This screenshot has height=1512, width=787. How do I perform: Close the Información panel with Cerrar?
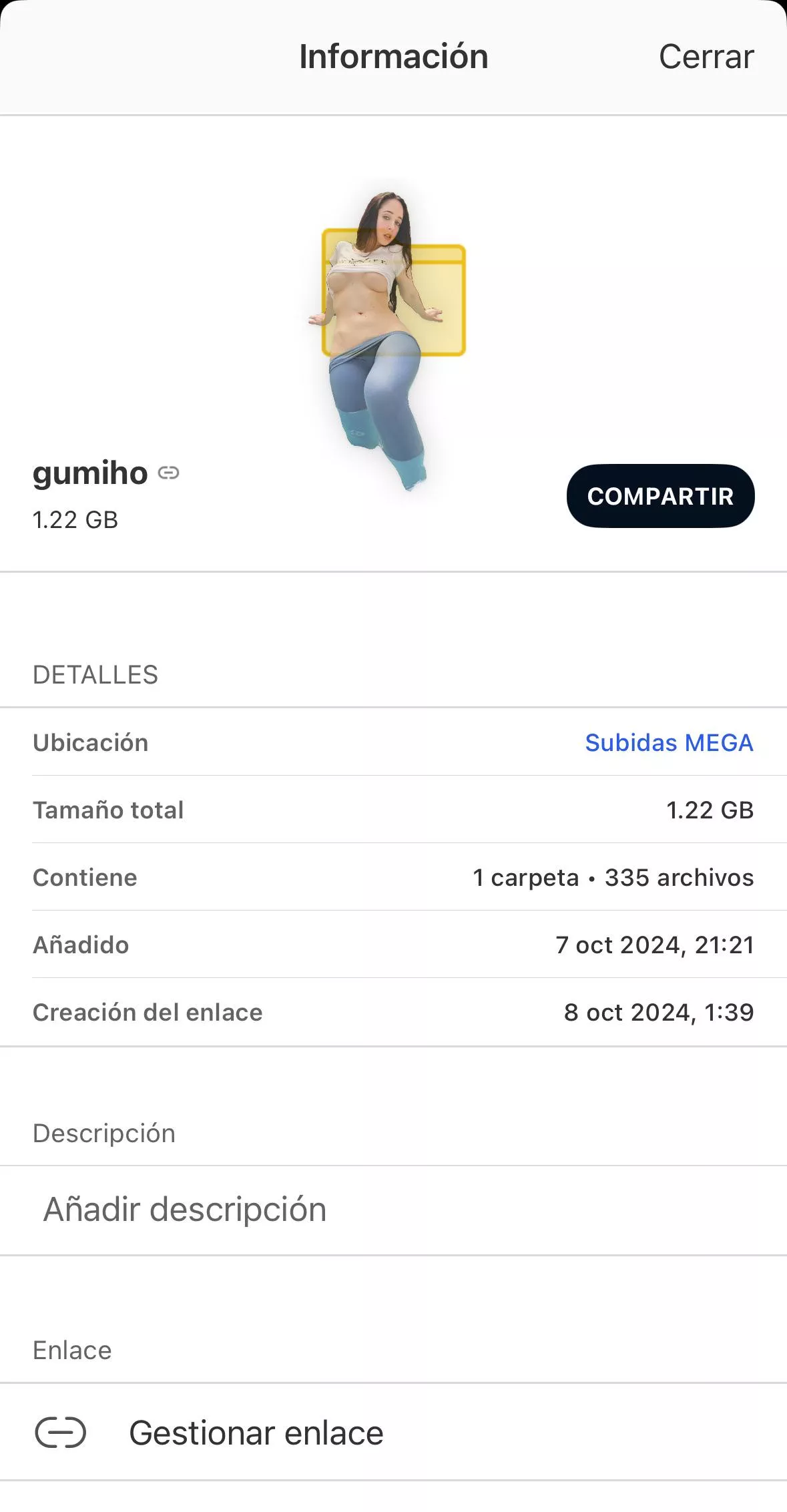tap(706, 57)
